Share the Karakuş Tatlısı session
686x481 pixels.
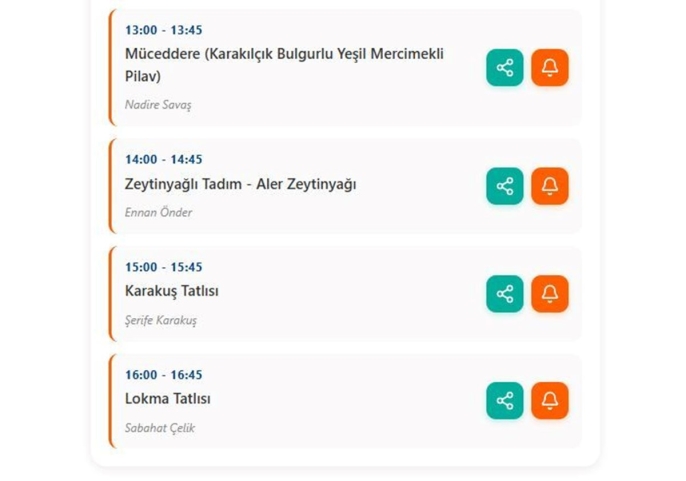tap(505, 294)
